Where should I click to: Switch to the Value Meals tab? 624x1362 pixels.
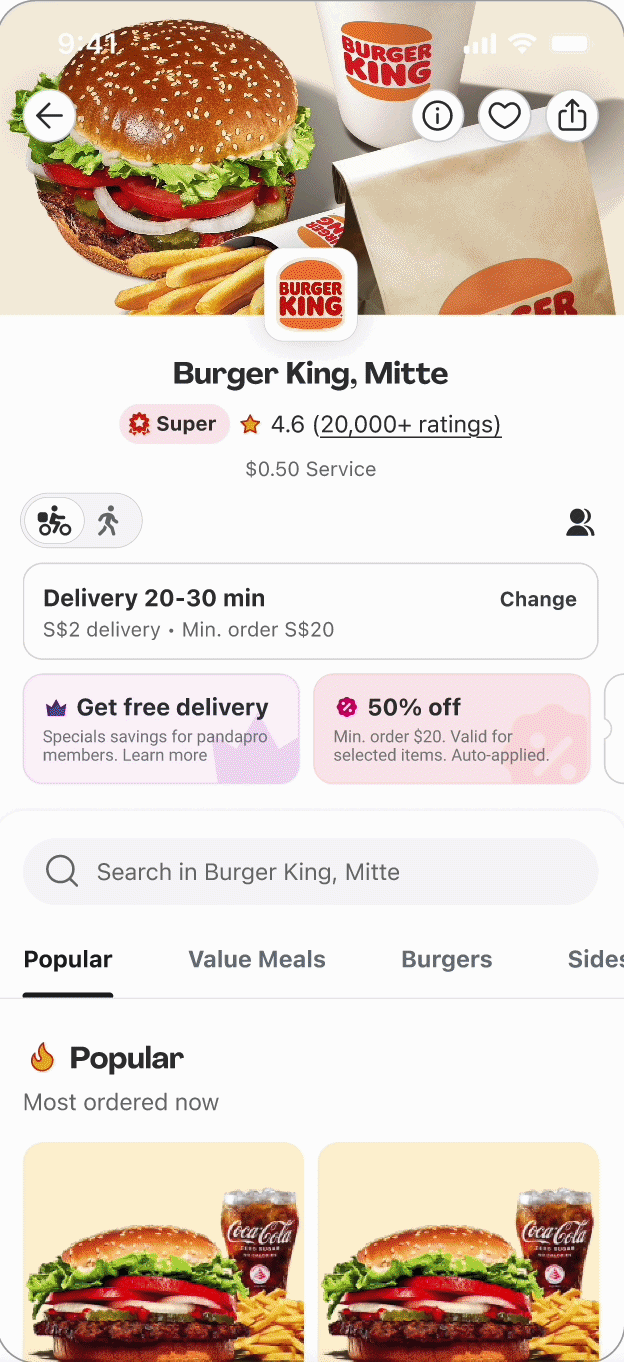pos(257,960)
